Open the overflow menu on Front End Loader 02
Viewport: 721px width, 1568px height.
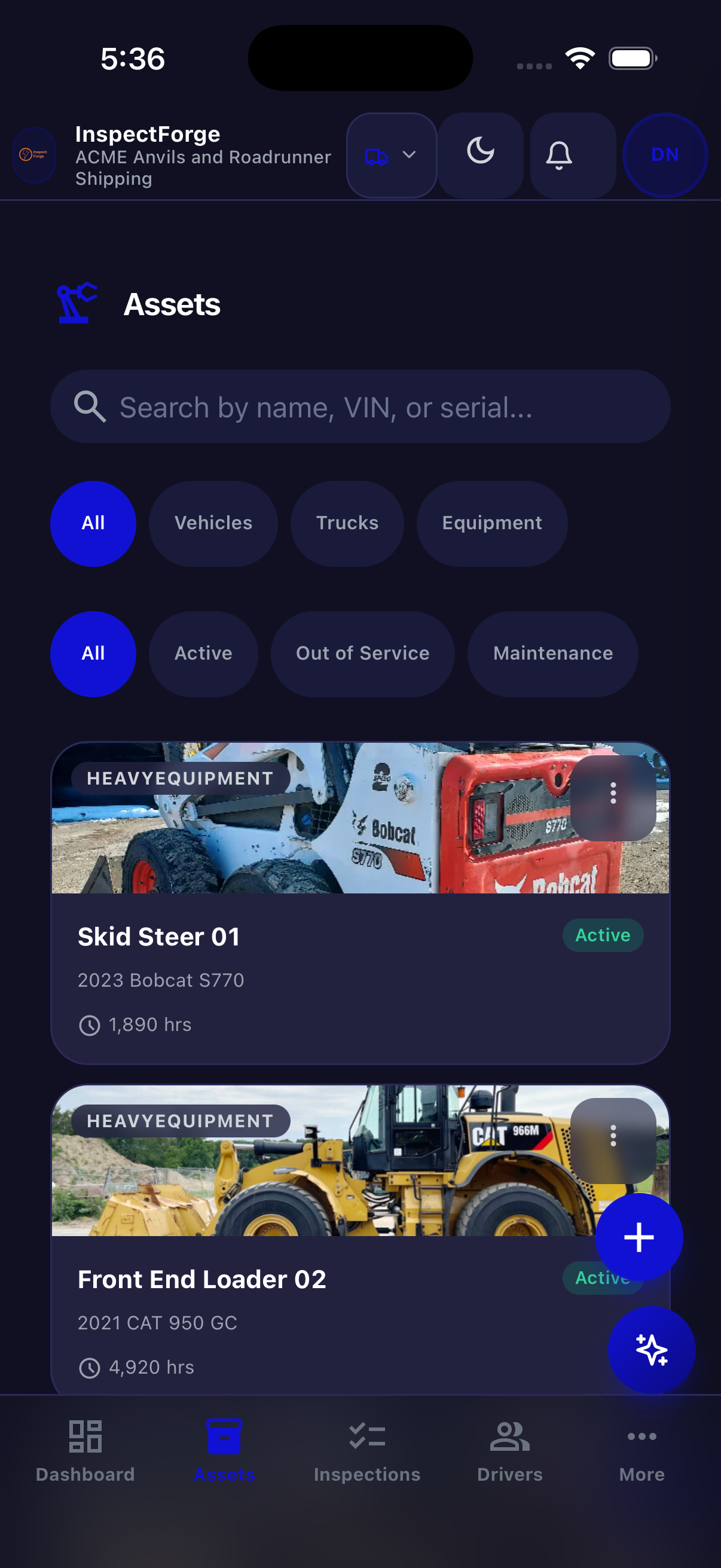(613, 1136)
